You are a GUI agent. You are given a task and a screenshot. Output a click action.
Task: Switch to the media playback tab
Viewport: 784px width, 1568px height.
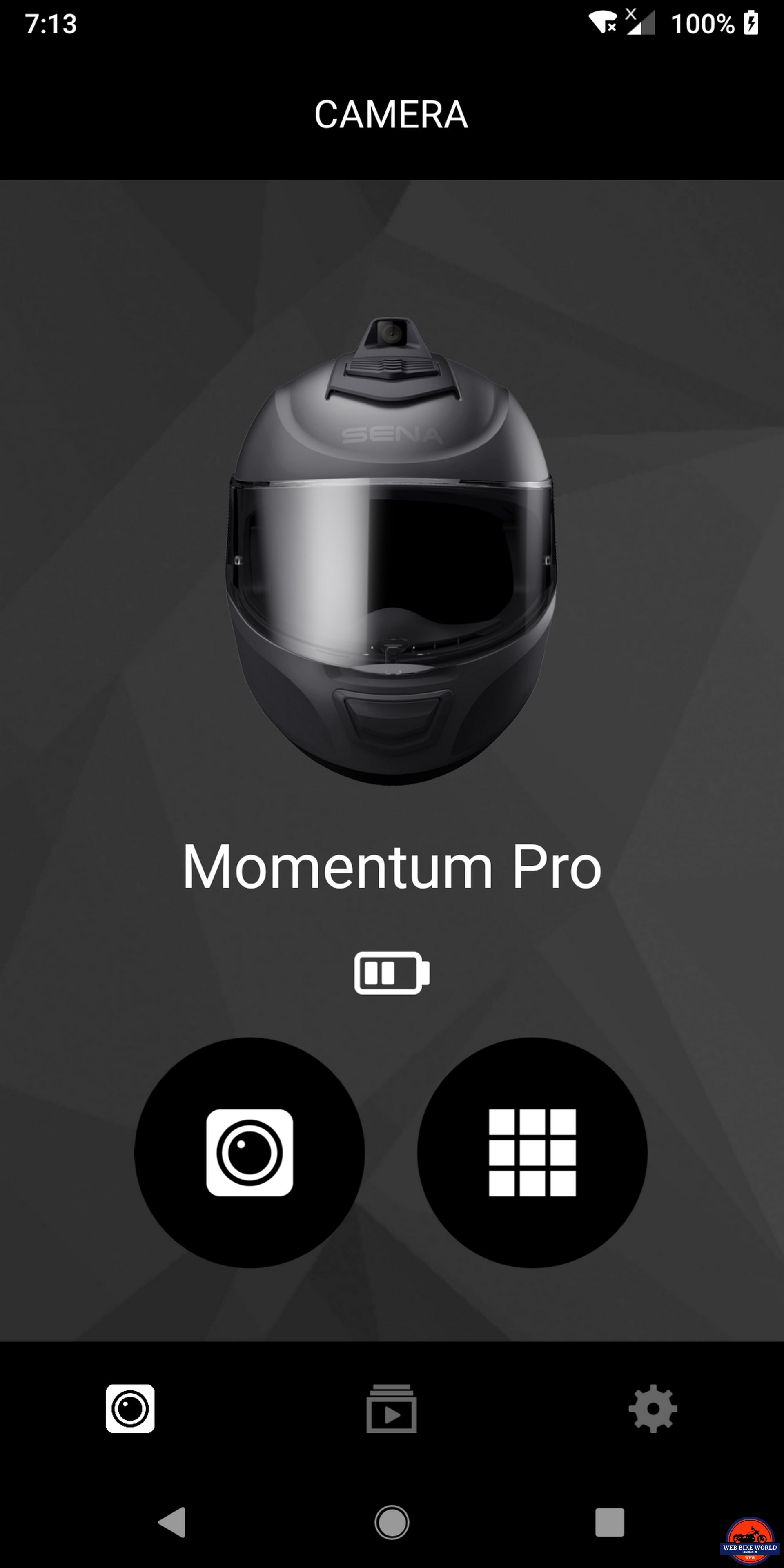pos(392,1409)
